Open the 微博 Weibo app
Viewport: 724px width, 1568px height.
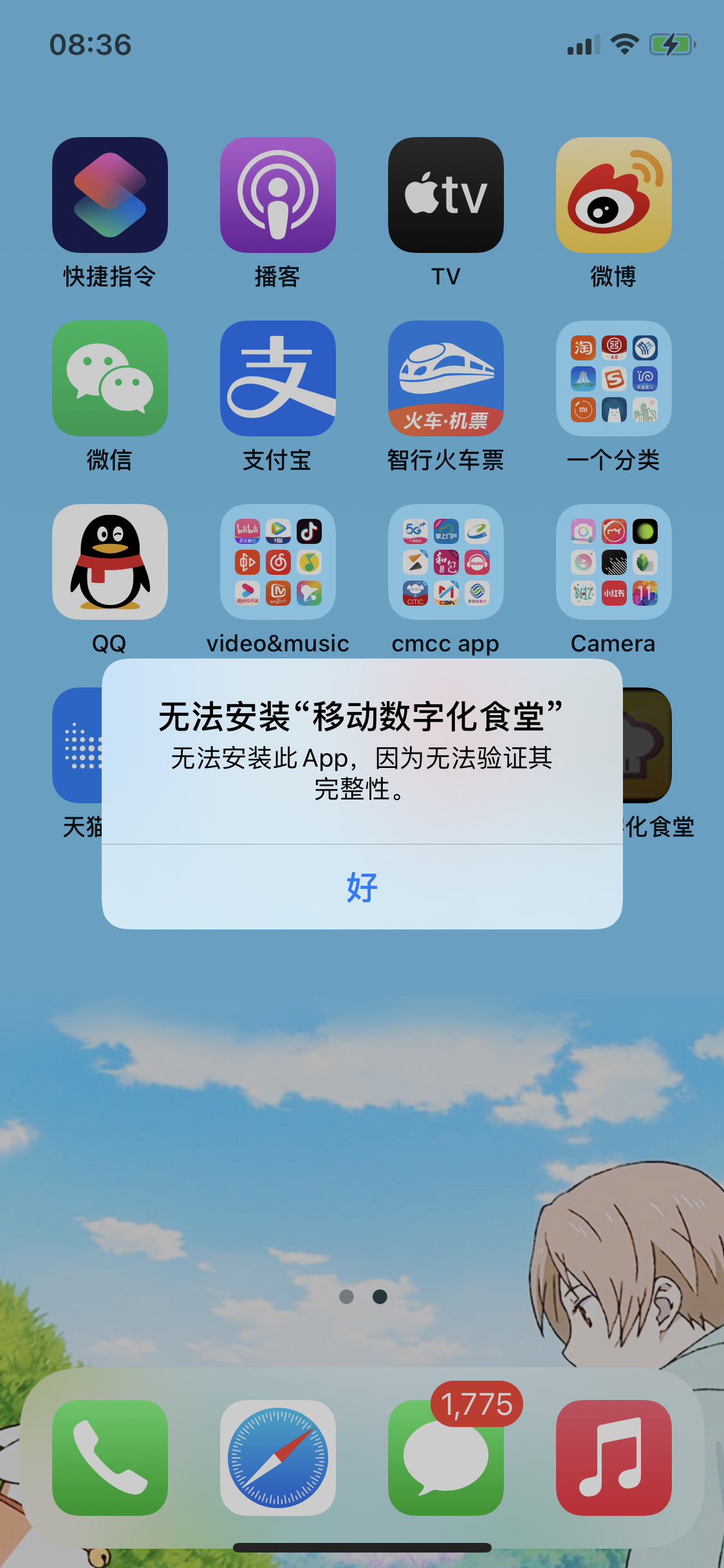613,195
